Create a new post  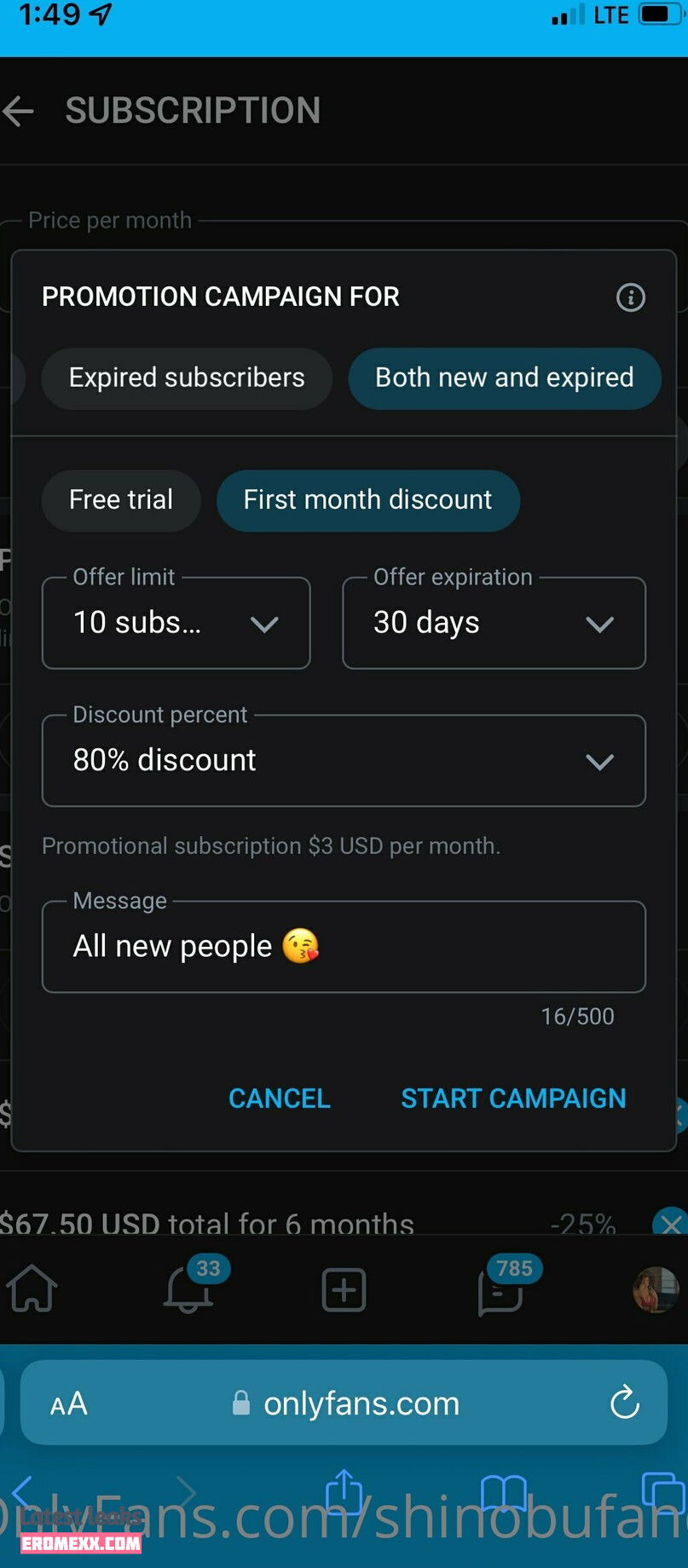tap(344, 1289)
